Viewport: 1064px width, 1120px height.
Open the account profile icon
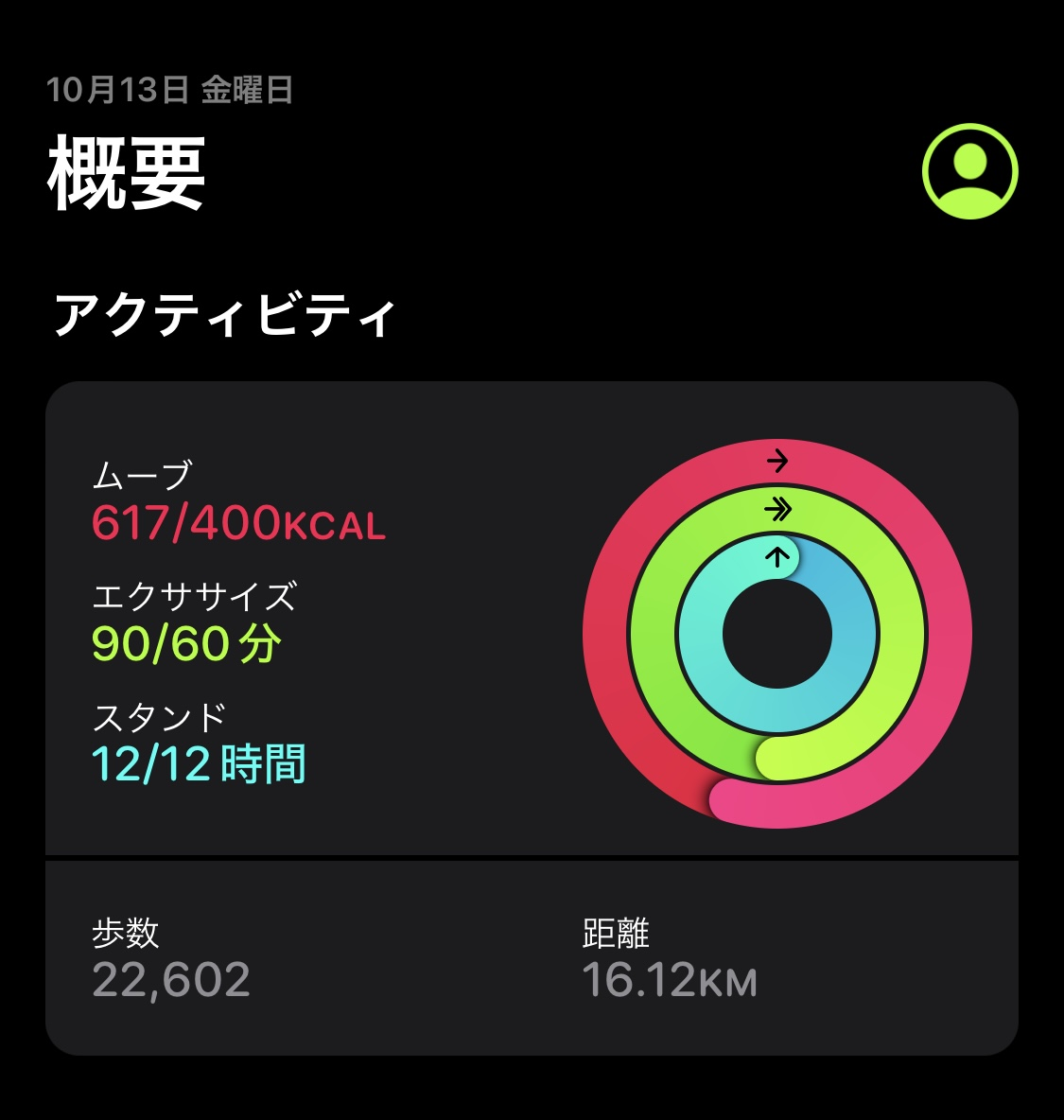(x=969, y=171)
